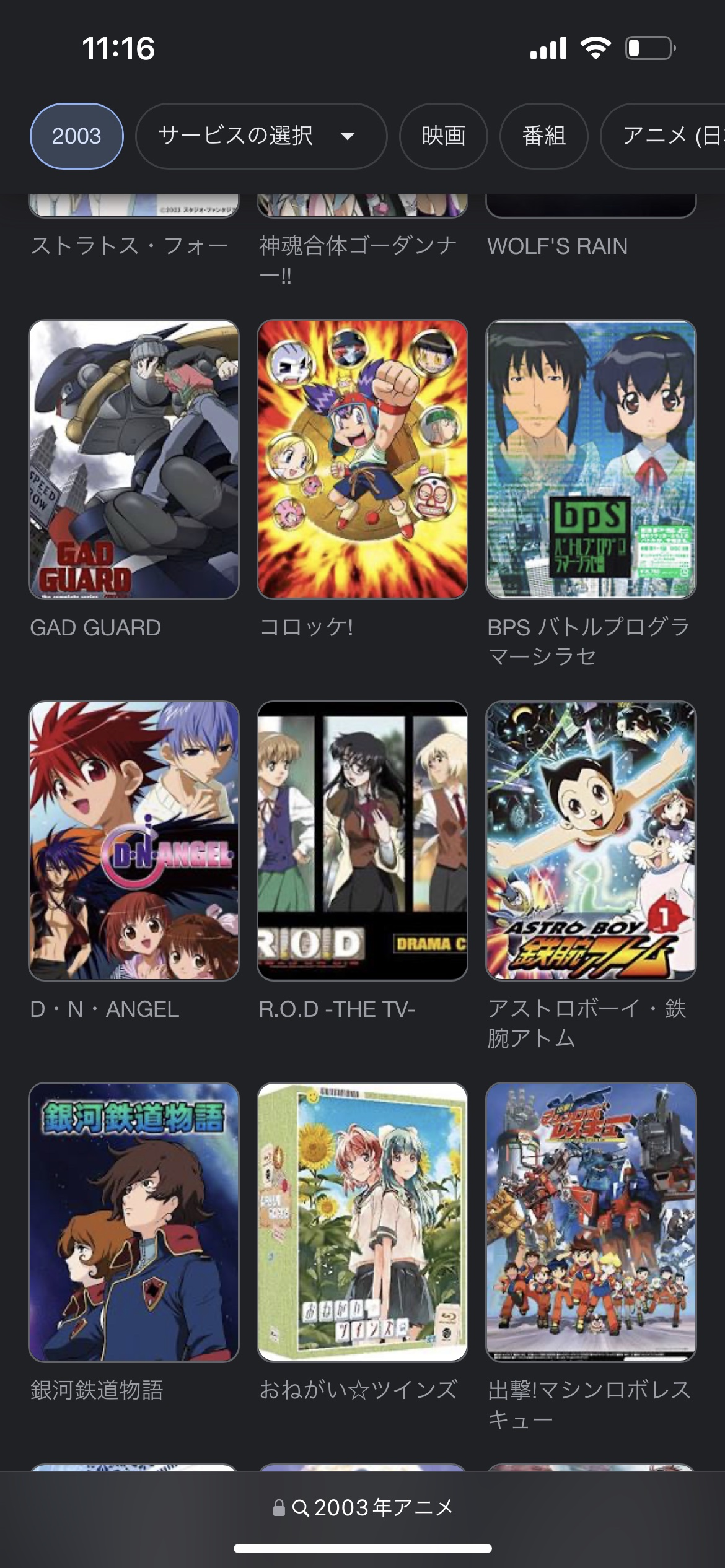This screenshot has height=1568, width=725.
Task: Expand the サービスの選択 dropdown
Action: (x=261, y=136)
